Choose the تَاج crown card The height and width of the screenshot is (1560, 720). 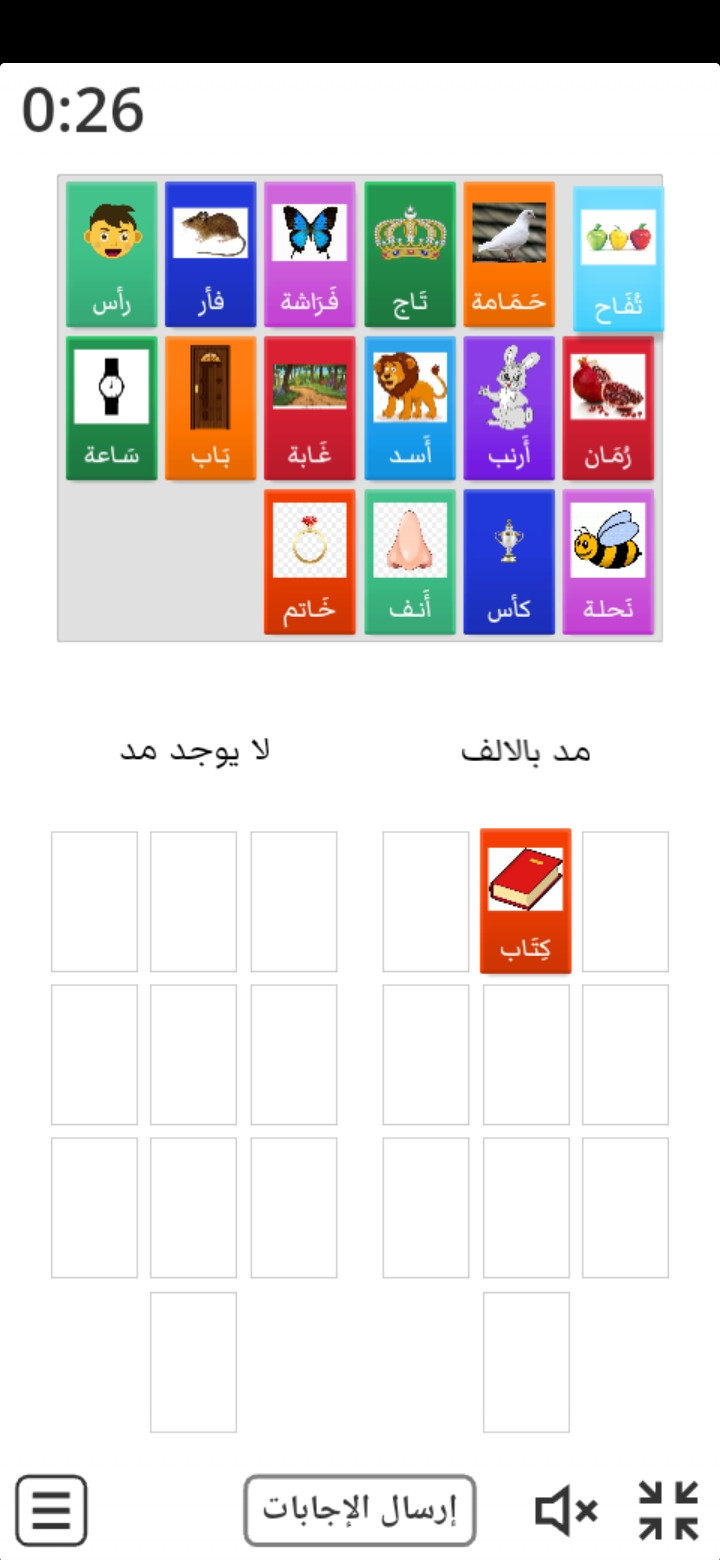(410, 254)
